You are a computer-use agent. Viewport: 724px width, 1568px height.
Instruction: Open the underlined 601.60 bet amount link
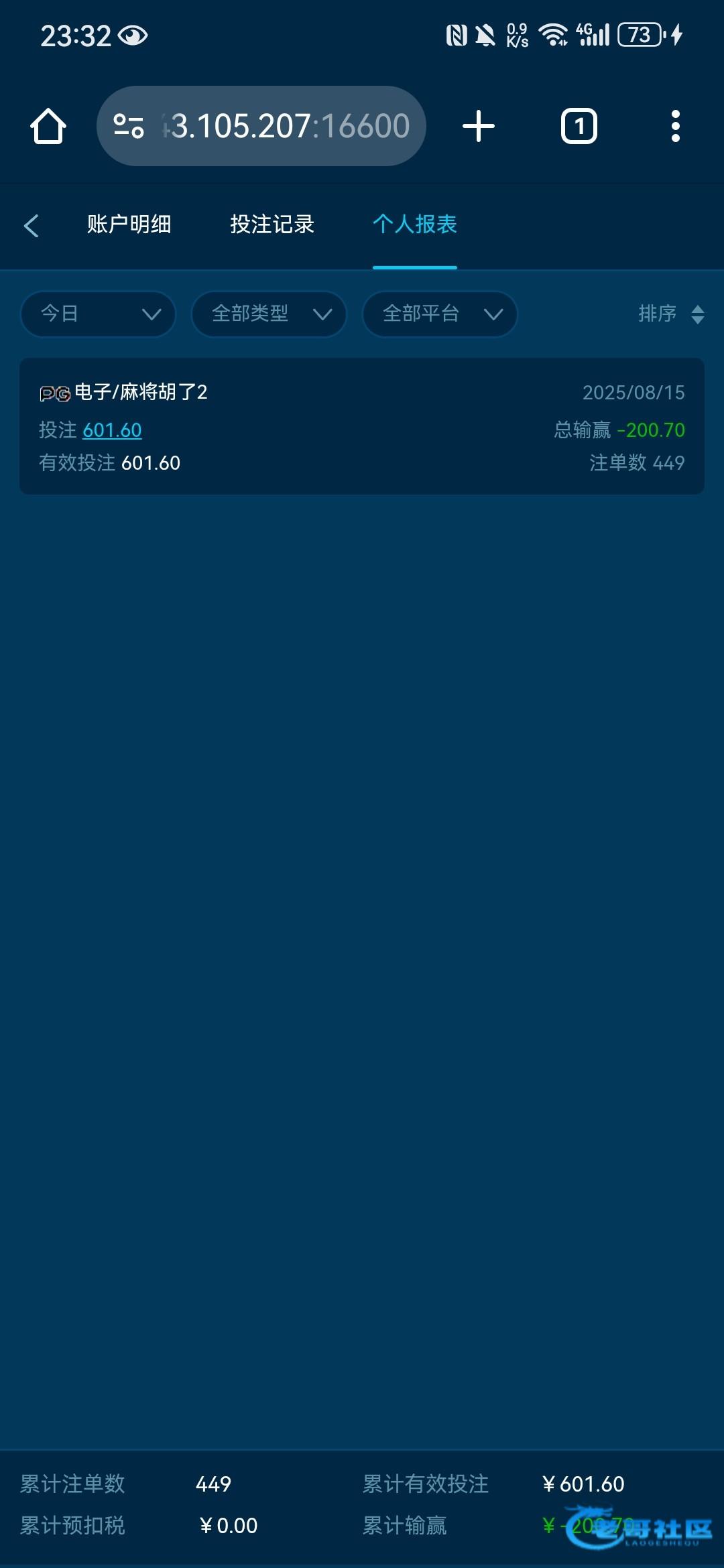[x=112, y=430]
